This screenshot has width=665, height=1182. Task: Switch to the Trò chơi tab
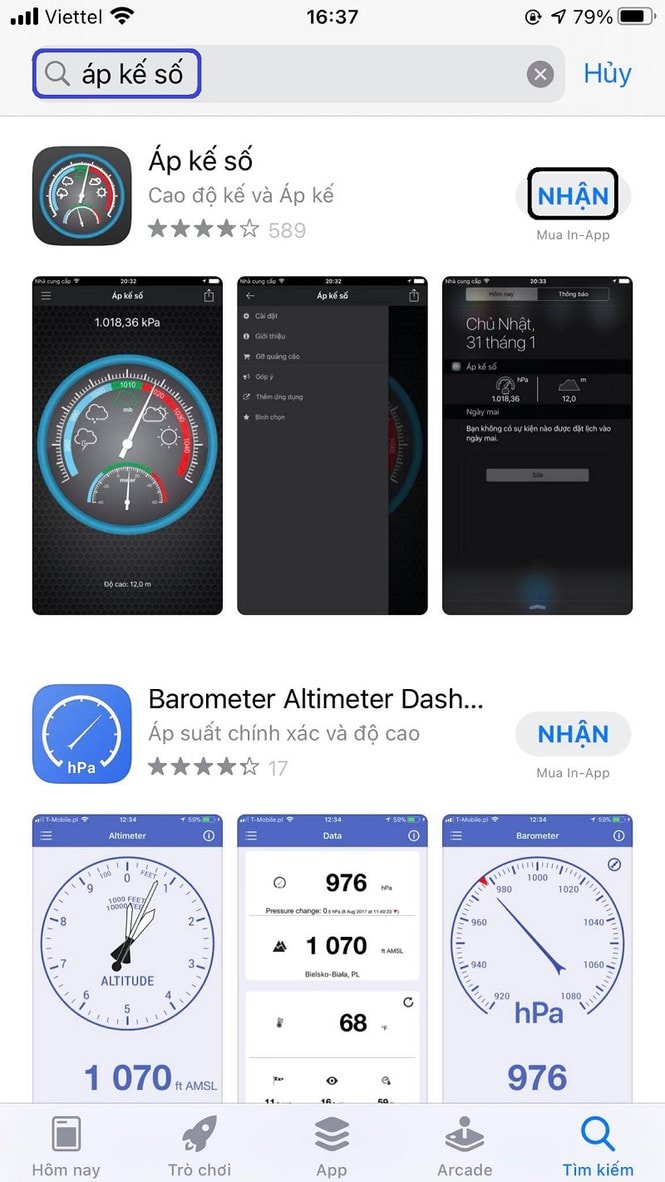coord(199,1145)
